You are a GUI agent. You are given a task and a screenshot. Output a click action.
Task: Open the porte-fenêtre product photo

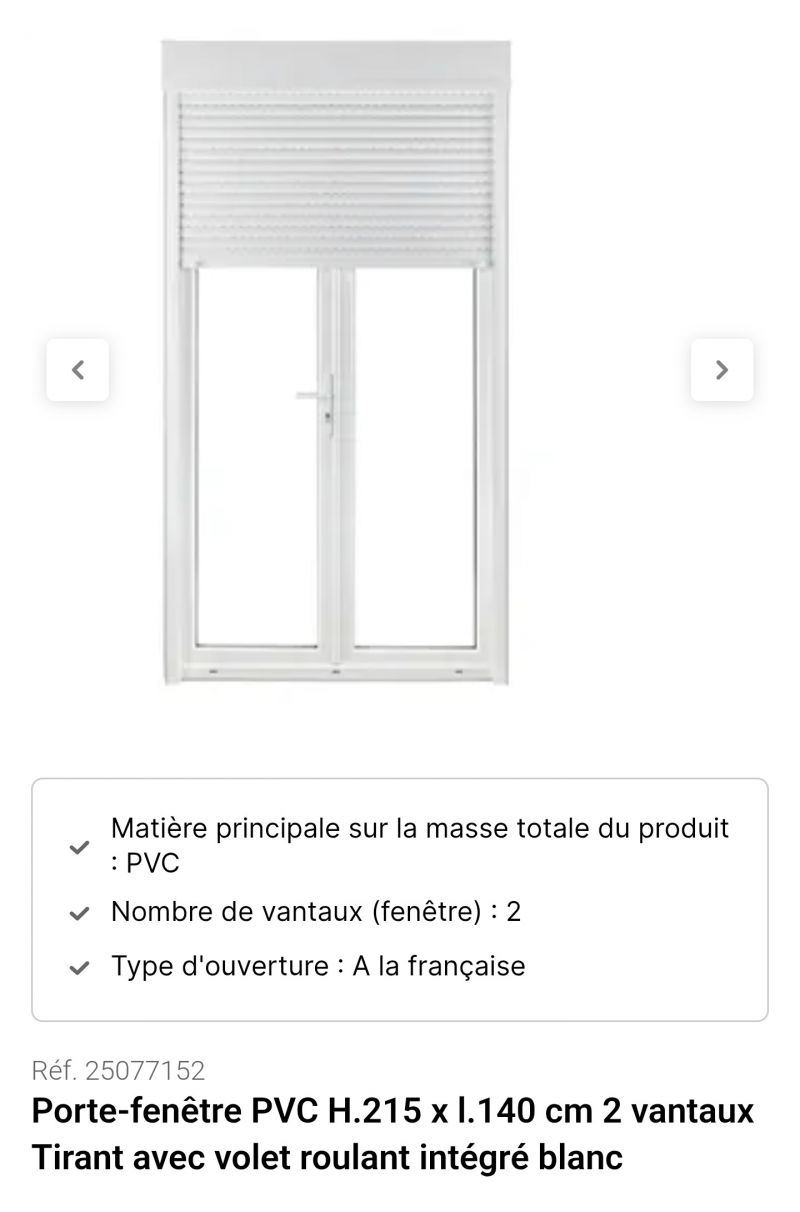click(x=336, y=365)
